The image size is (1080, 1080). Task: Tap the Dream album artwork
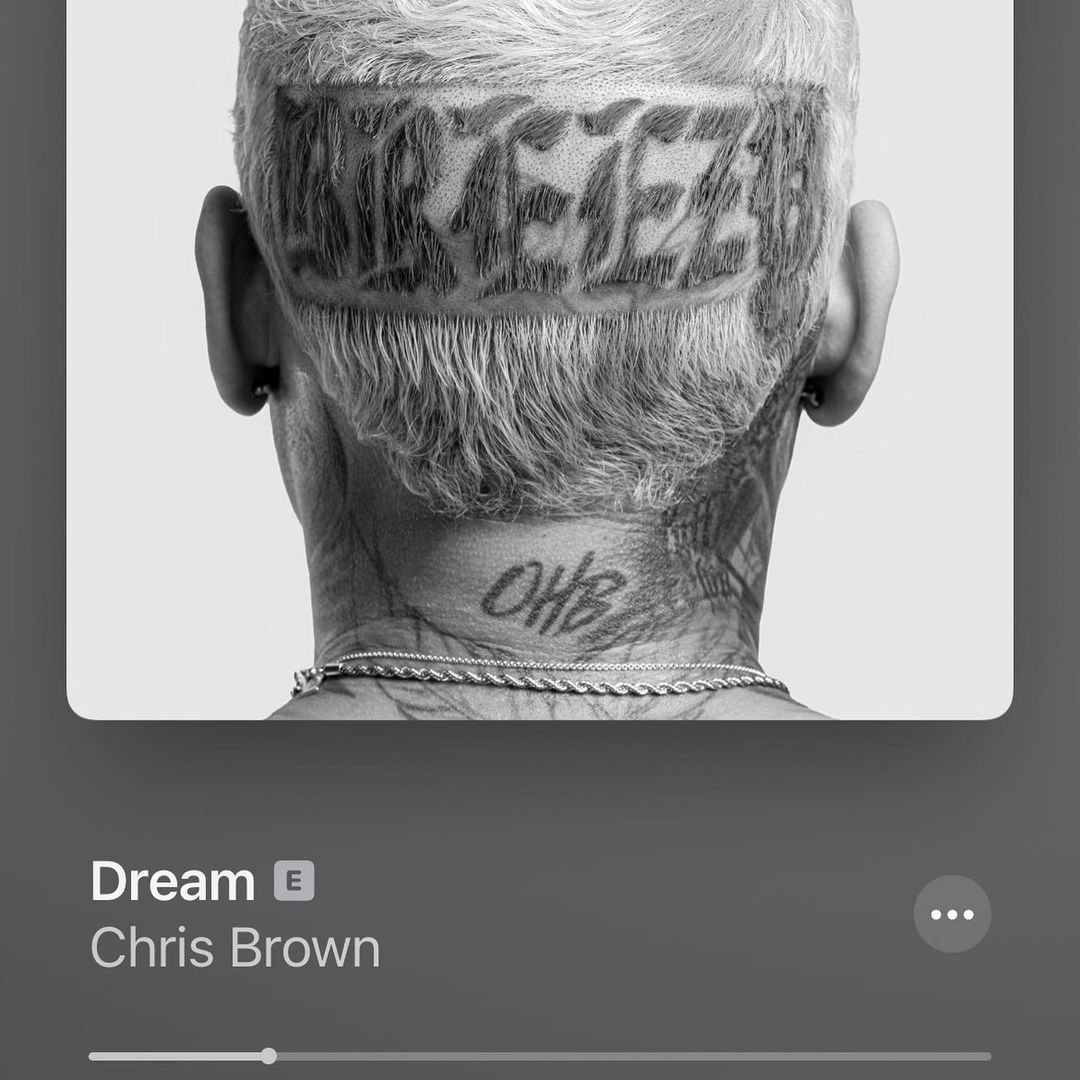click(540, 360)
